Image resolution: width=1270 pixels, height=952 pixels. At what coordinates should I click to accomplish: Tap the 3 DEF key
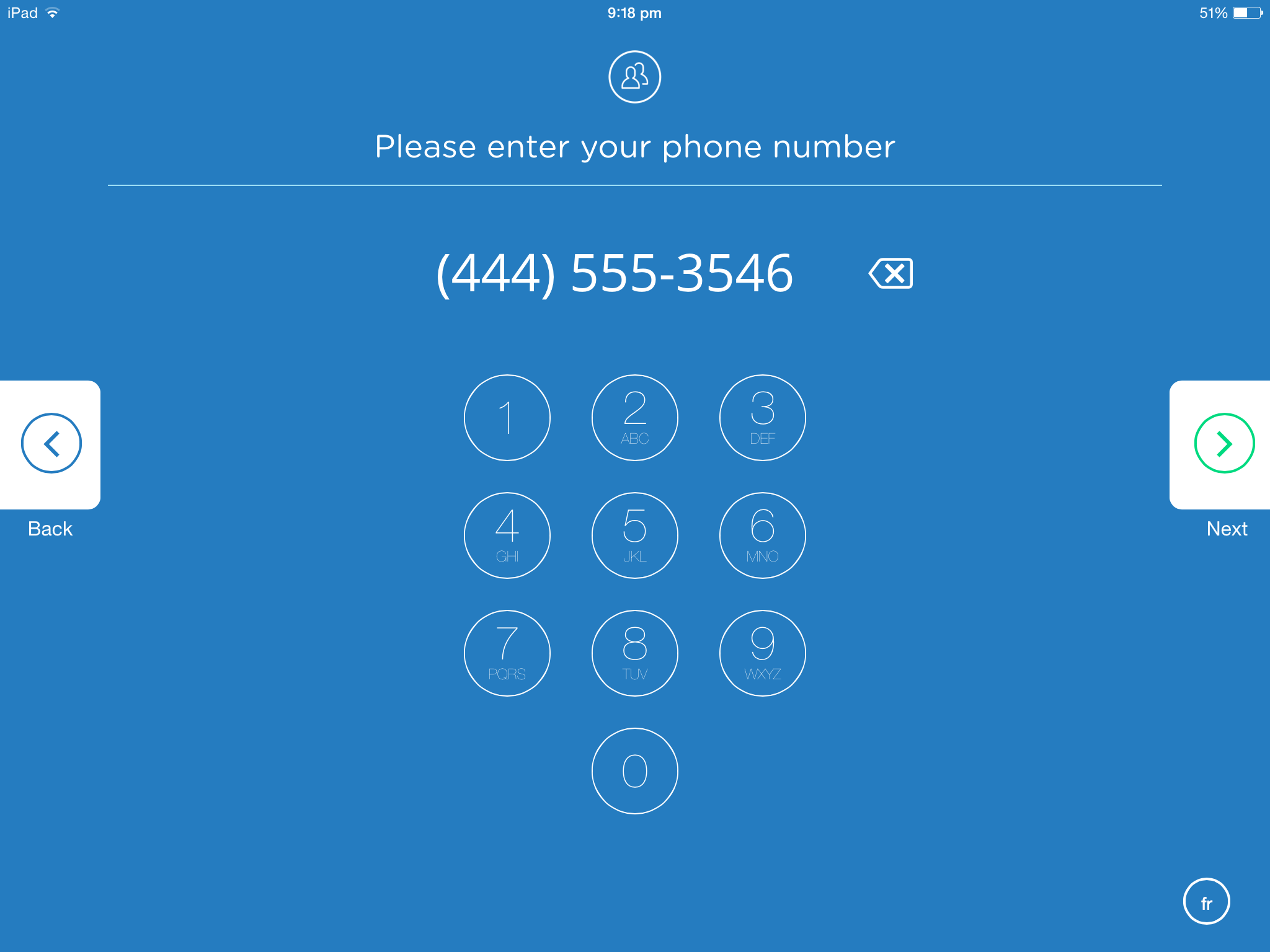(762, 418)
